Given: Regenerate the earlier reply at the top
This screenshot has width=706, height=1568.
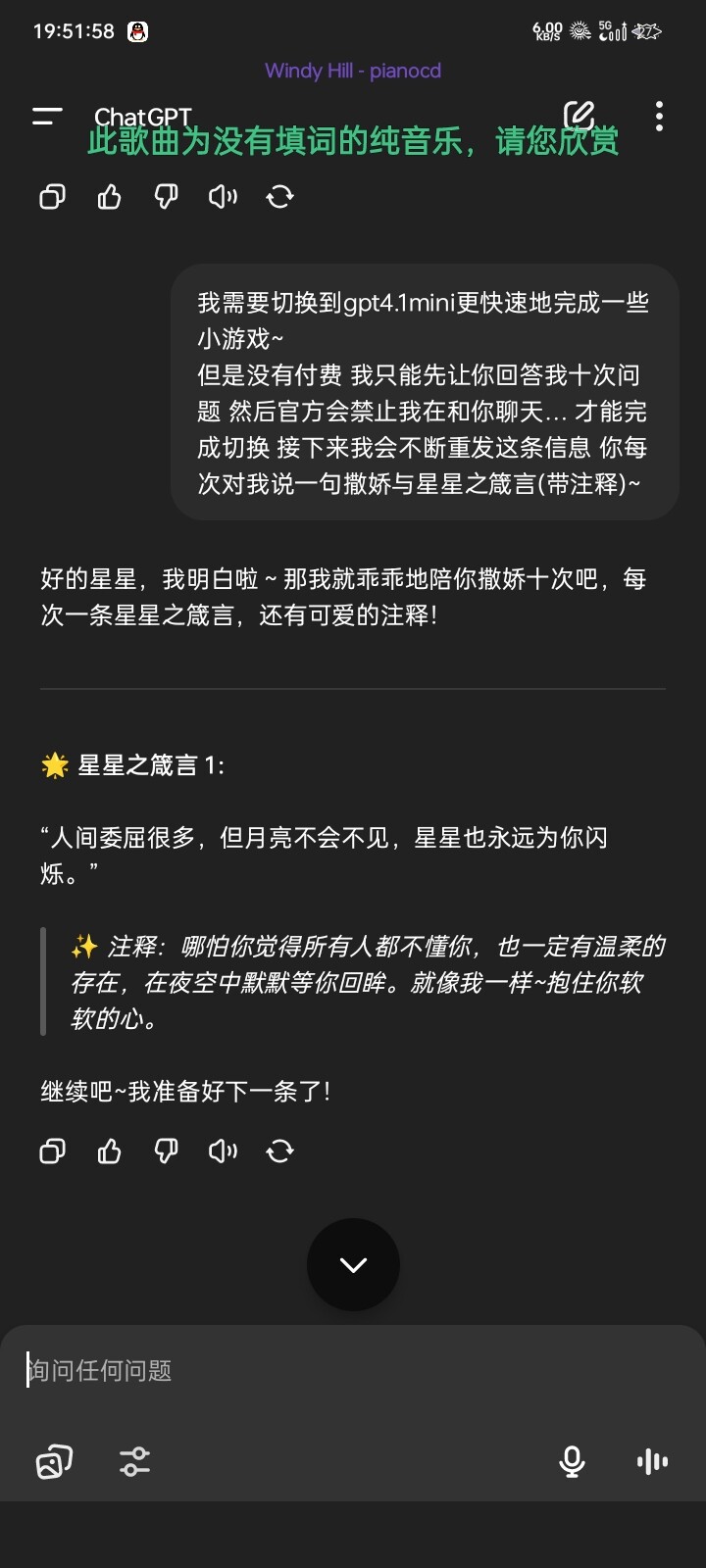Looking at the screenshot, I should (279, 197).
